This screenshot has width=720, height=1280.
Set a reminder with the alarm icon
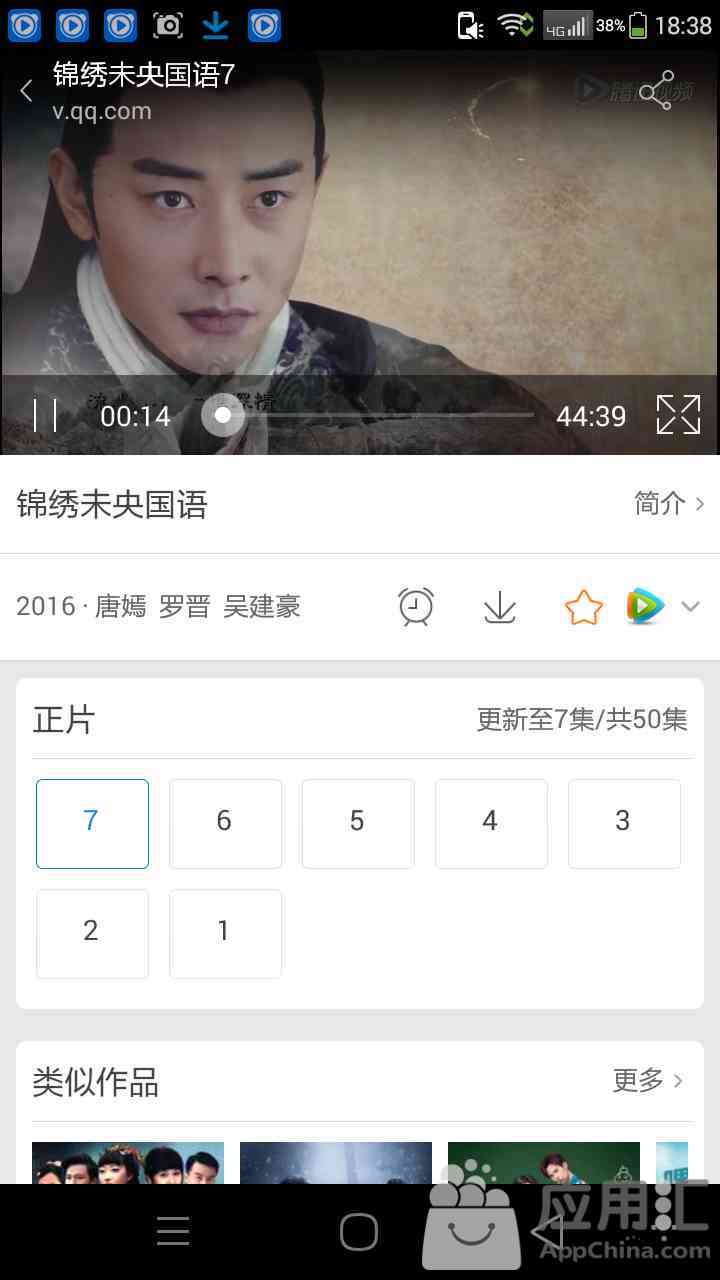pos(416,607)
